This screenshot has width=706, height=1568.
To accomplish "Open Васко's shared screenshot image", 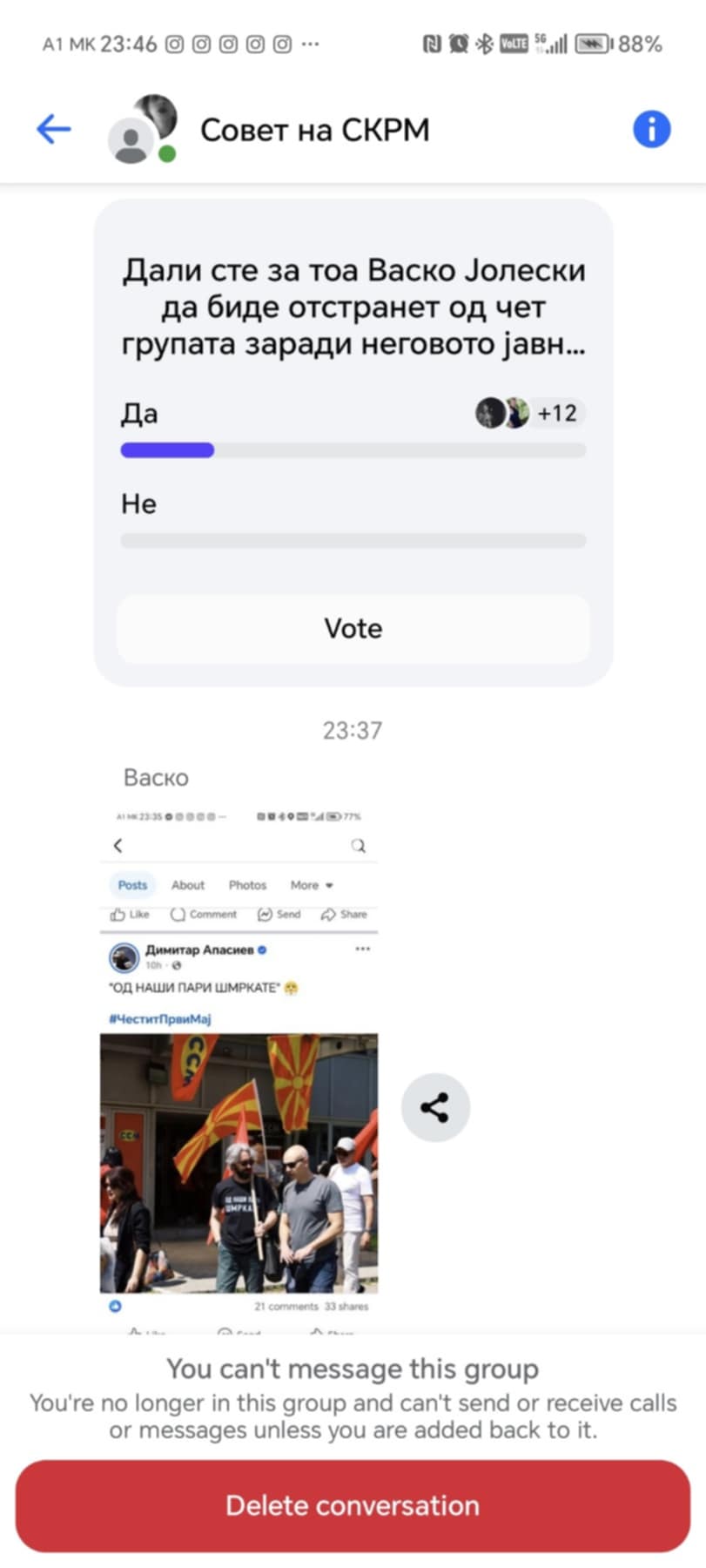I will tap(239, 1071).
